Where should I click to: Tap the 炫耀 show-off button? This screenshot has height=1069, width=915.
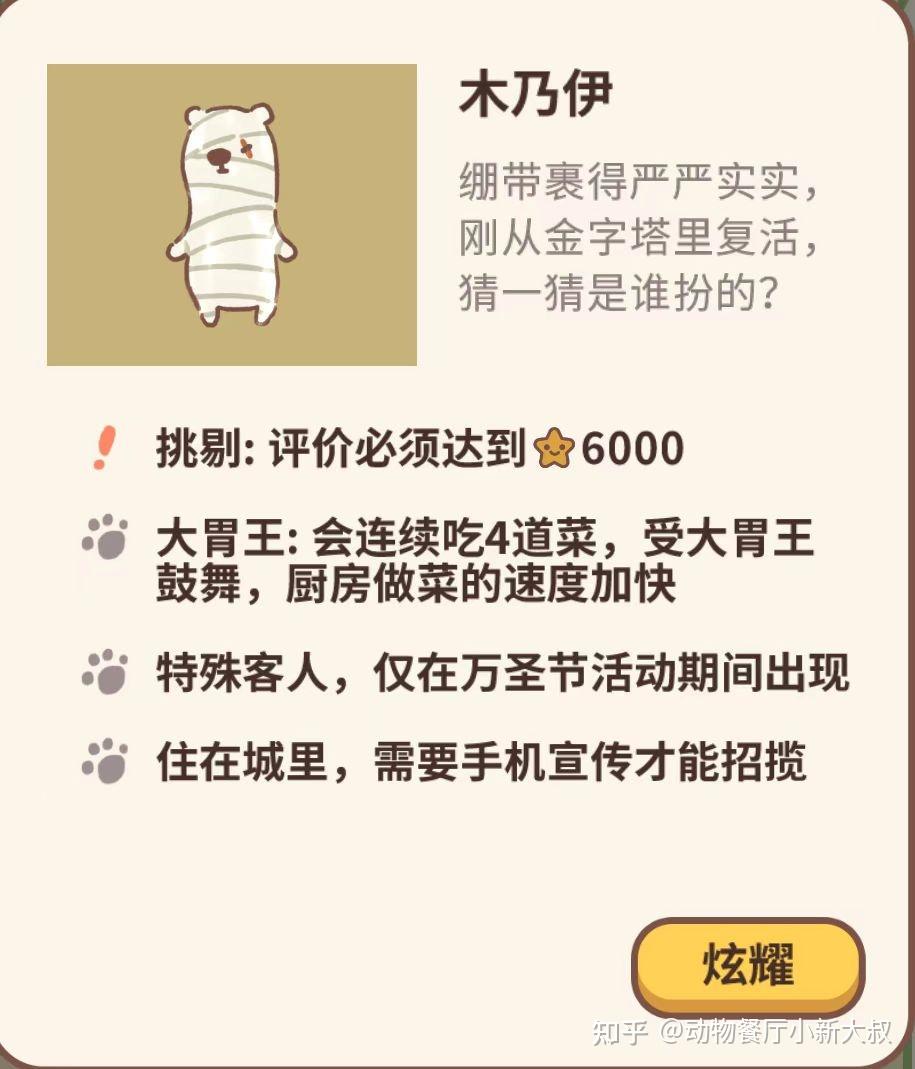coord(748,963)
